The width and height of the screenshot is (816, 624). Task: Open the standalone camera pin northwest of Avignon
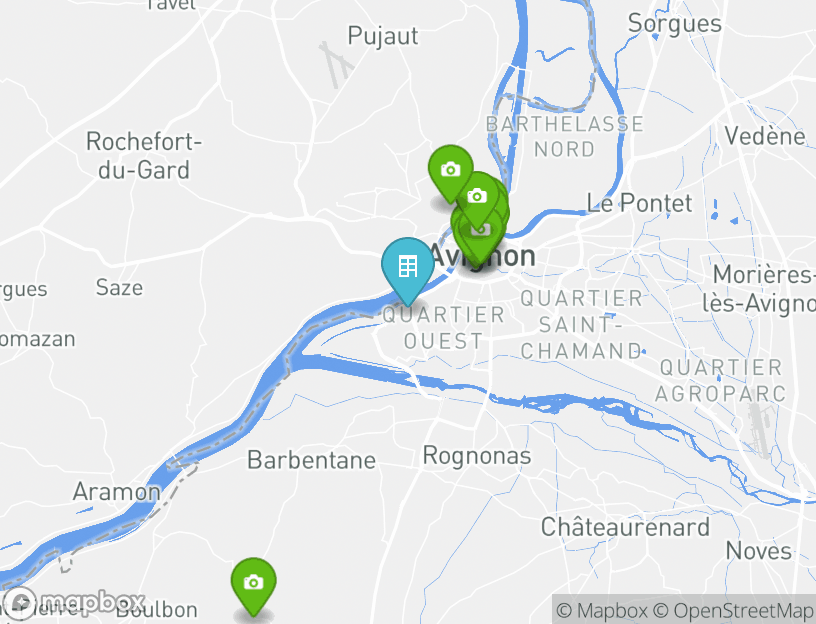(x=450, y=171)
